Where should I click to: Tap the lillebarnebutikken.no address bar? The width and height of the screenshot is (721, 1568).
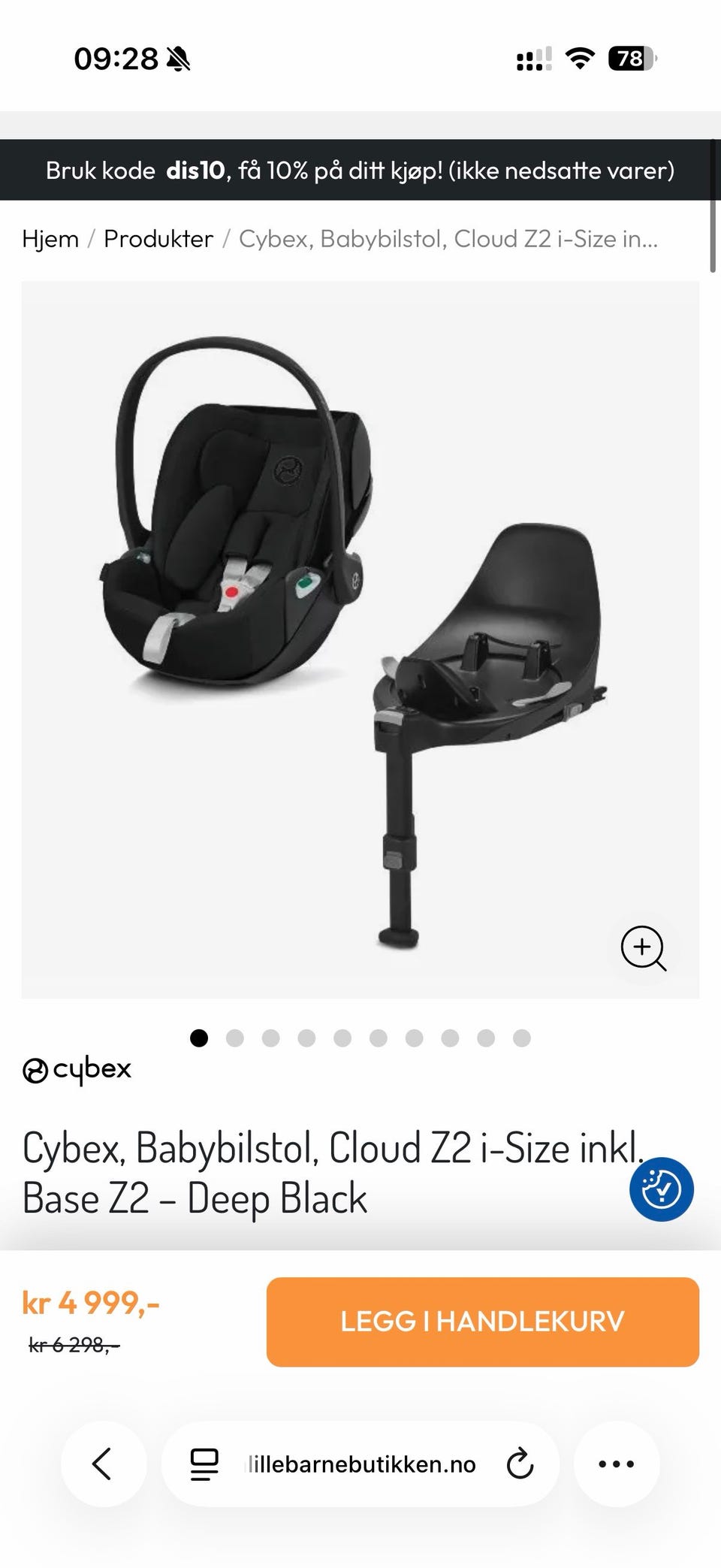point(360,1464)
